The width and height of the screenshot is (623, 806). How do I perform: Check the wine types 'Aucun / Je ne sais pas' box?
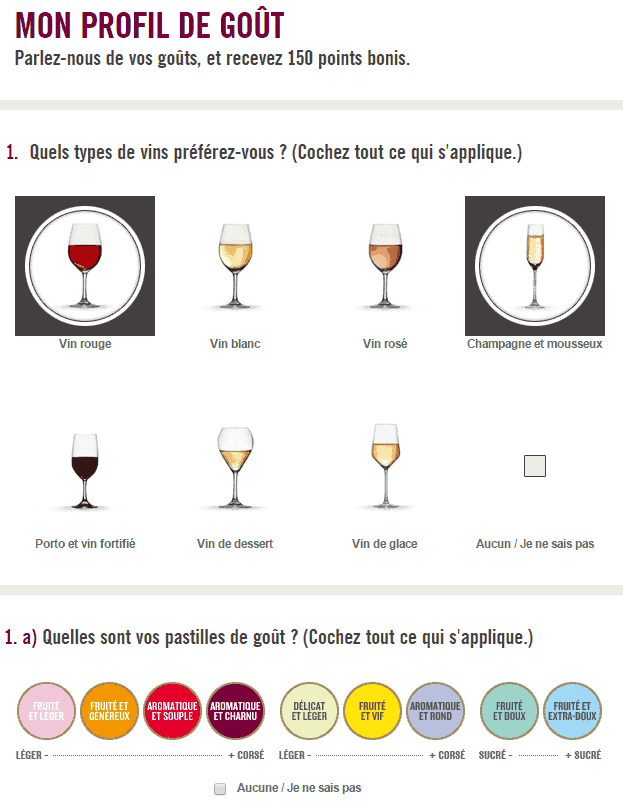[x=535, y=466]
